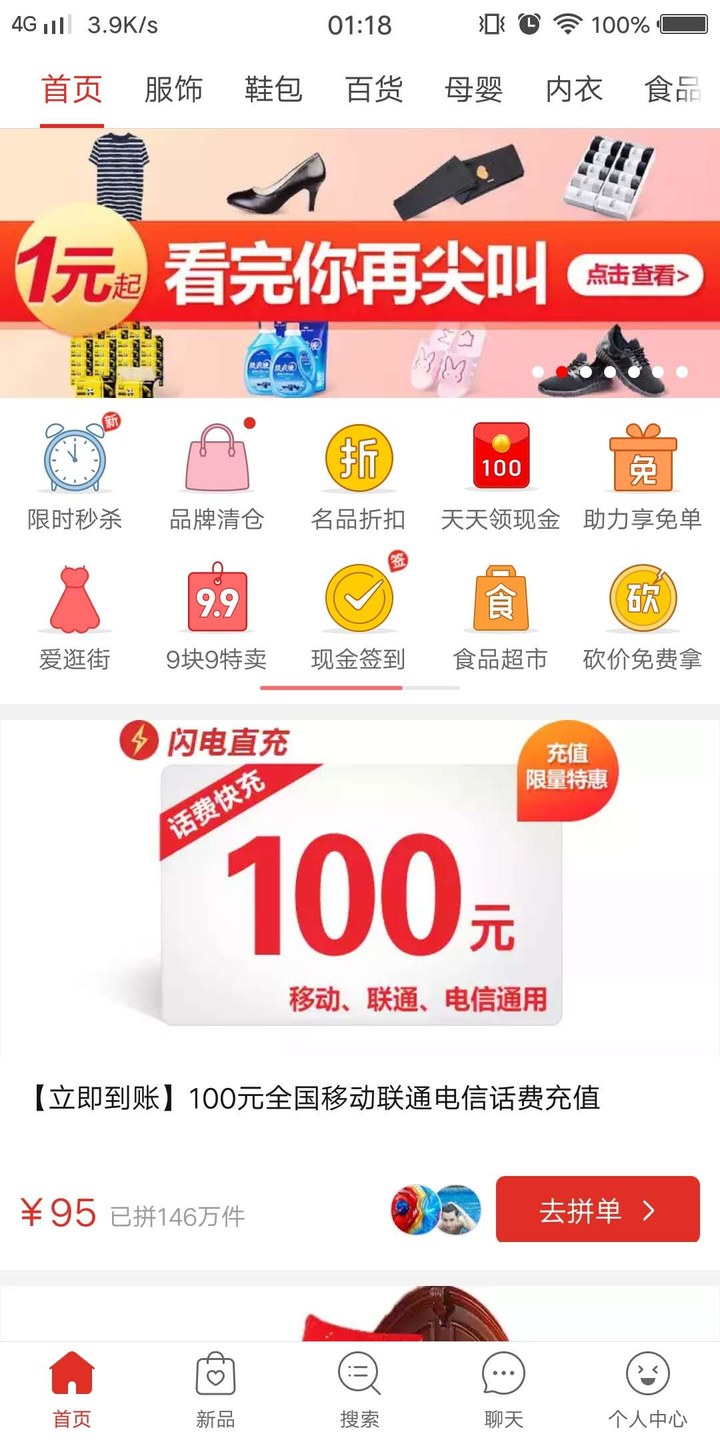
Task: Switch to the 鞋包 category tab
Action: pyautogui.click(x=273, y=90)
